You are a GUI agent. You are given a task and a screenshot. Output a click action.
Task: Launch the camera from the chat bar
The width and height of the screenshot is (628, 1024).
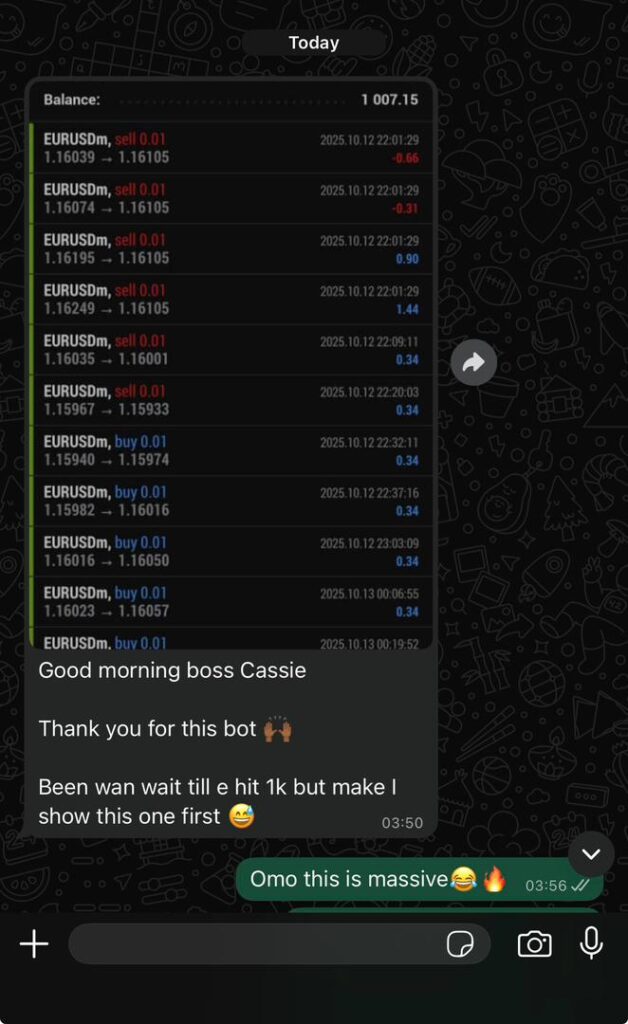tap(534, 944)
